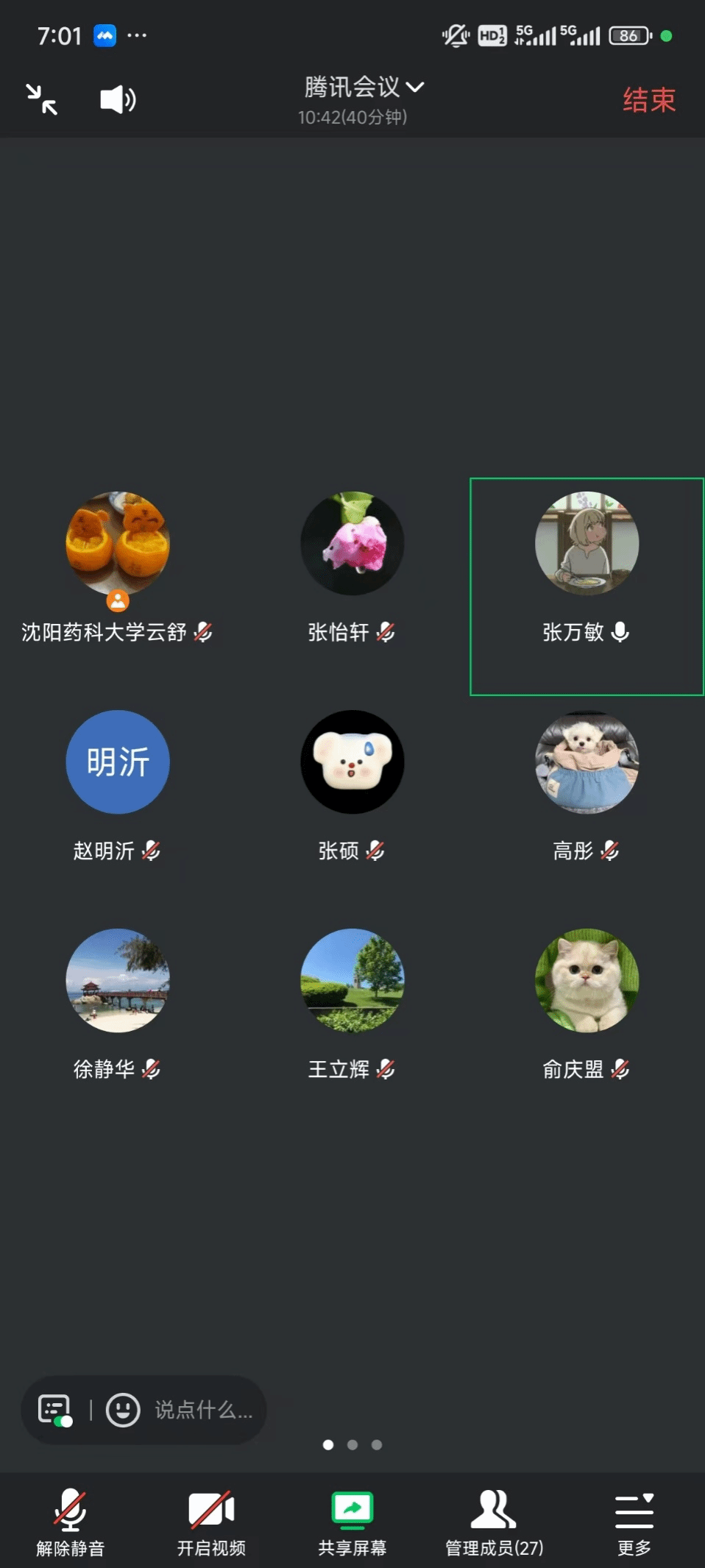Select participant 张硕's tile
705x1568 pixels.
pos(352,784)
